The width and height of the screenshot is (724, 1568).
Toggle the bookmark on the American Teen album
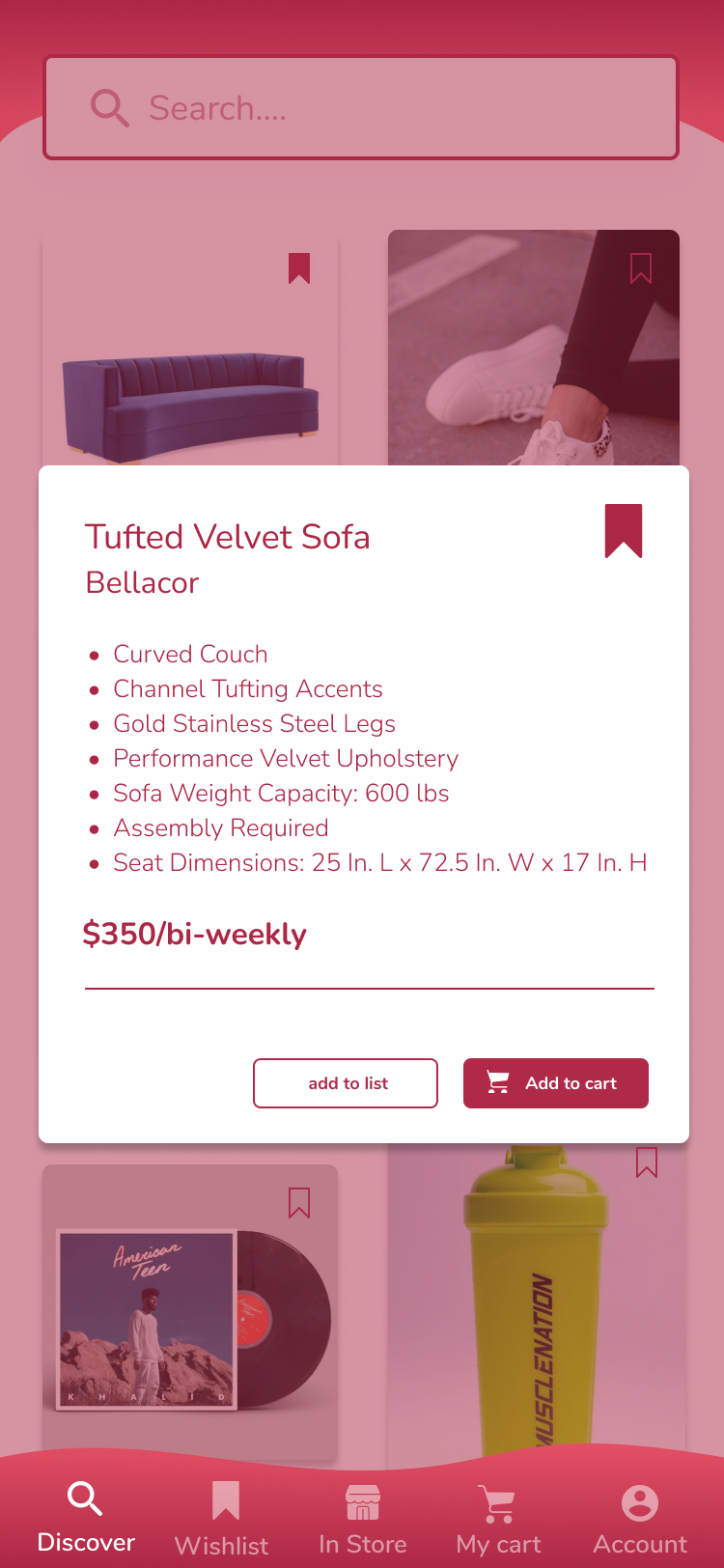pyautogui.click(x=299, y=1201)
